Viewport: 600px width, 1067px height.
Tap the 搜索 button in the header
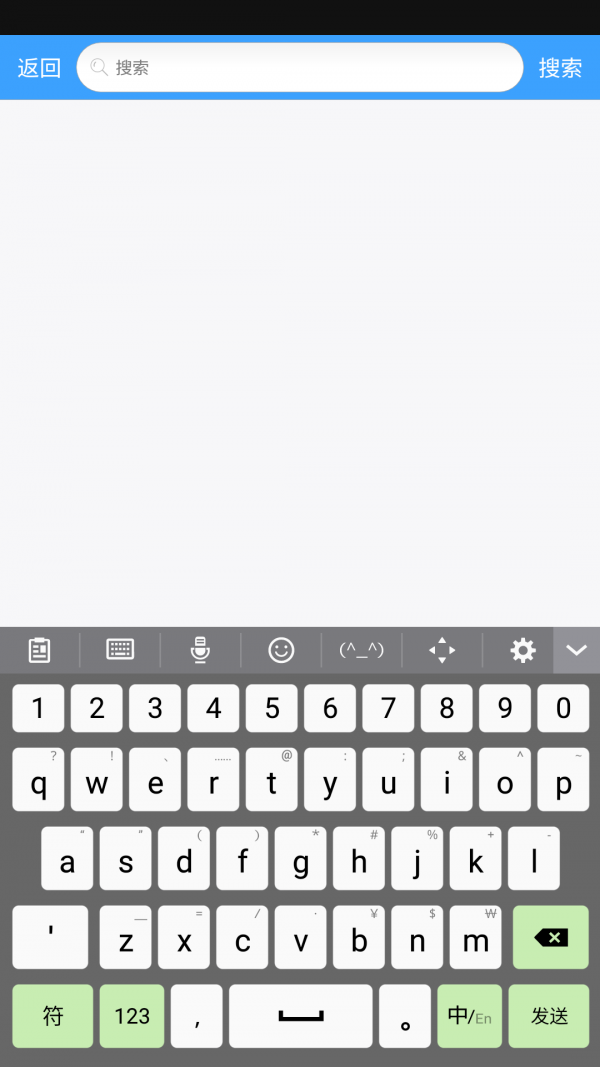(560, 68)
